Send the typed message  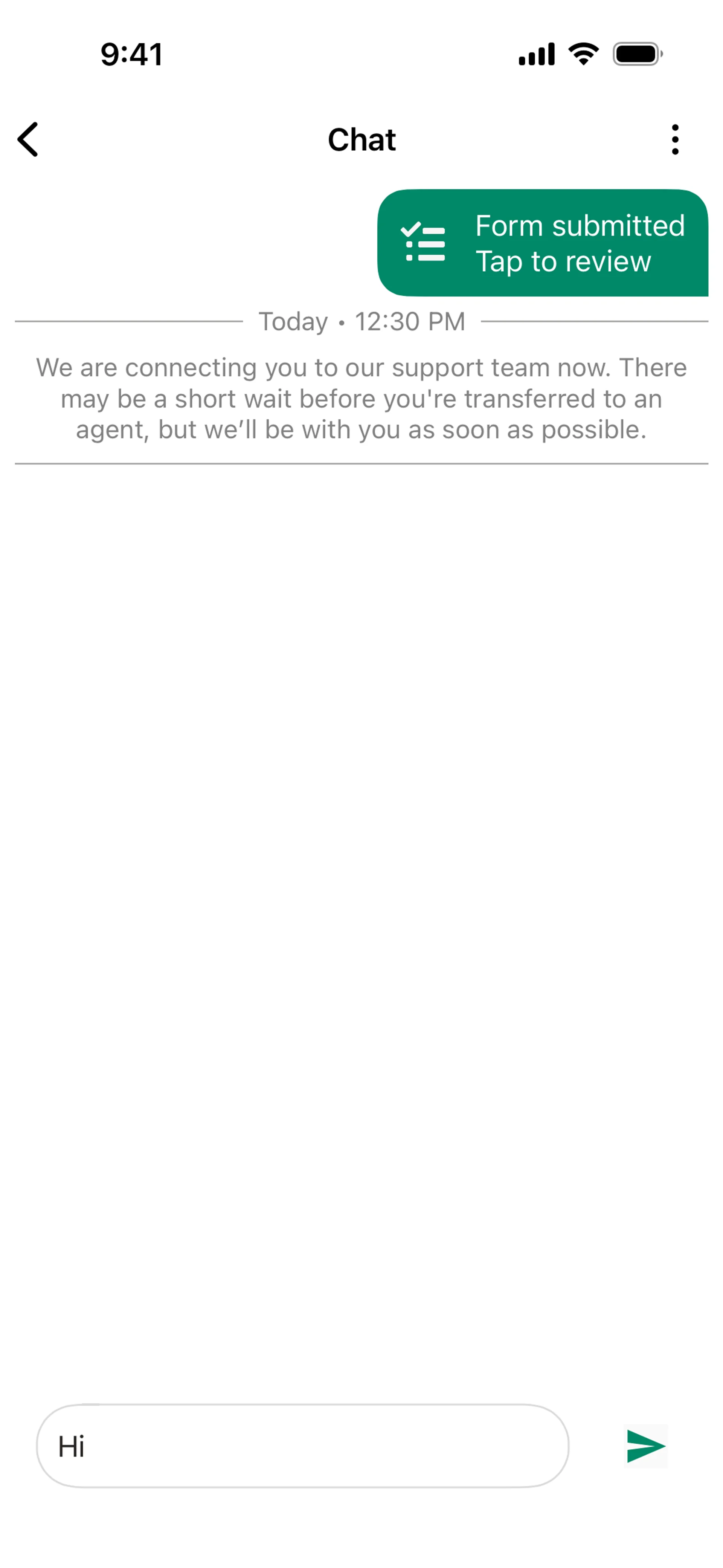[x=645, y=1446]
